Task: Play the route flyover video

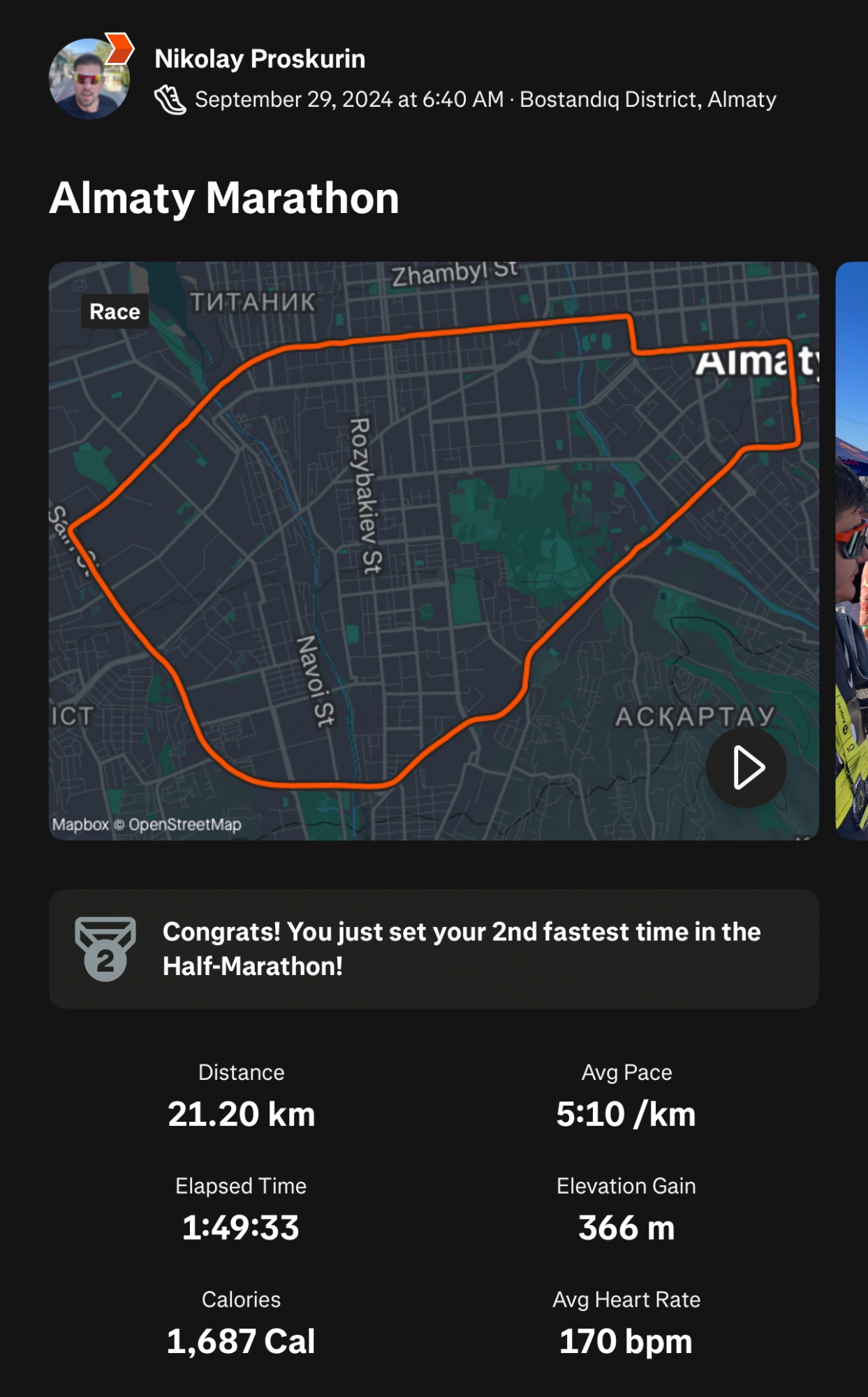Action: point(746,768)
